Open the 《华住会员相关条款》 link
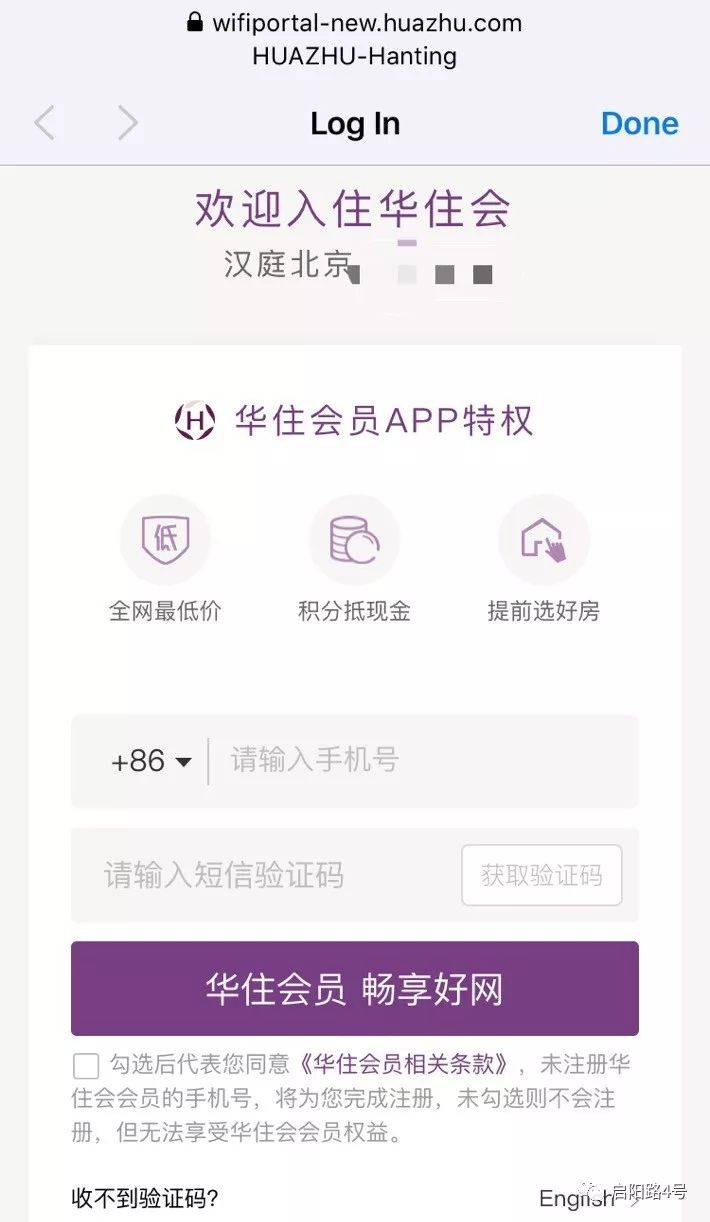710x1222 pixels. point(410,1064)
